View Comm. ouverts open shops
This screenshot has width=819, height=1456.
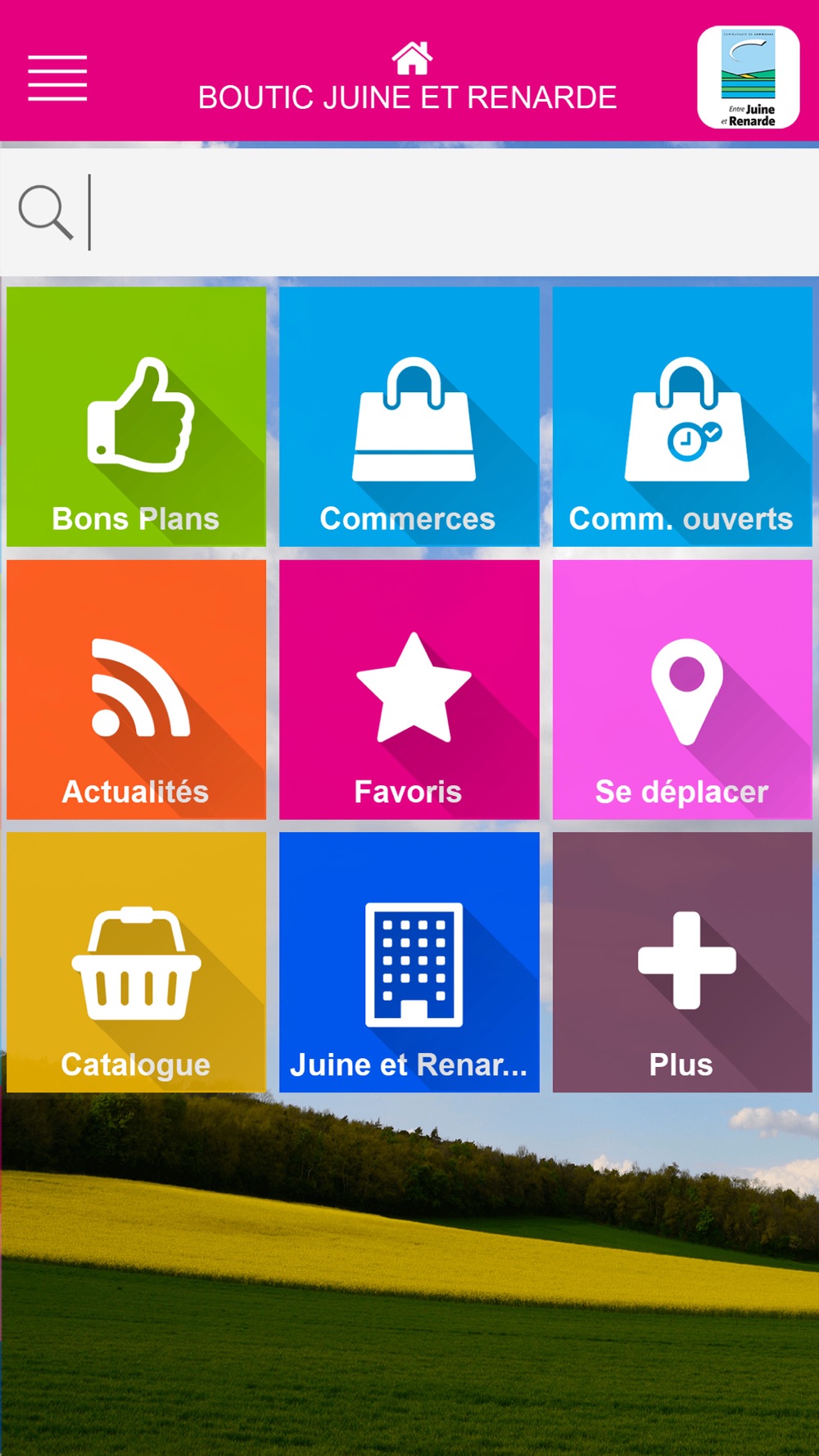(682, 416)
